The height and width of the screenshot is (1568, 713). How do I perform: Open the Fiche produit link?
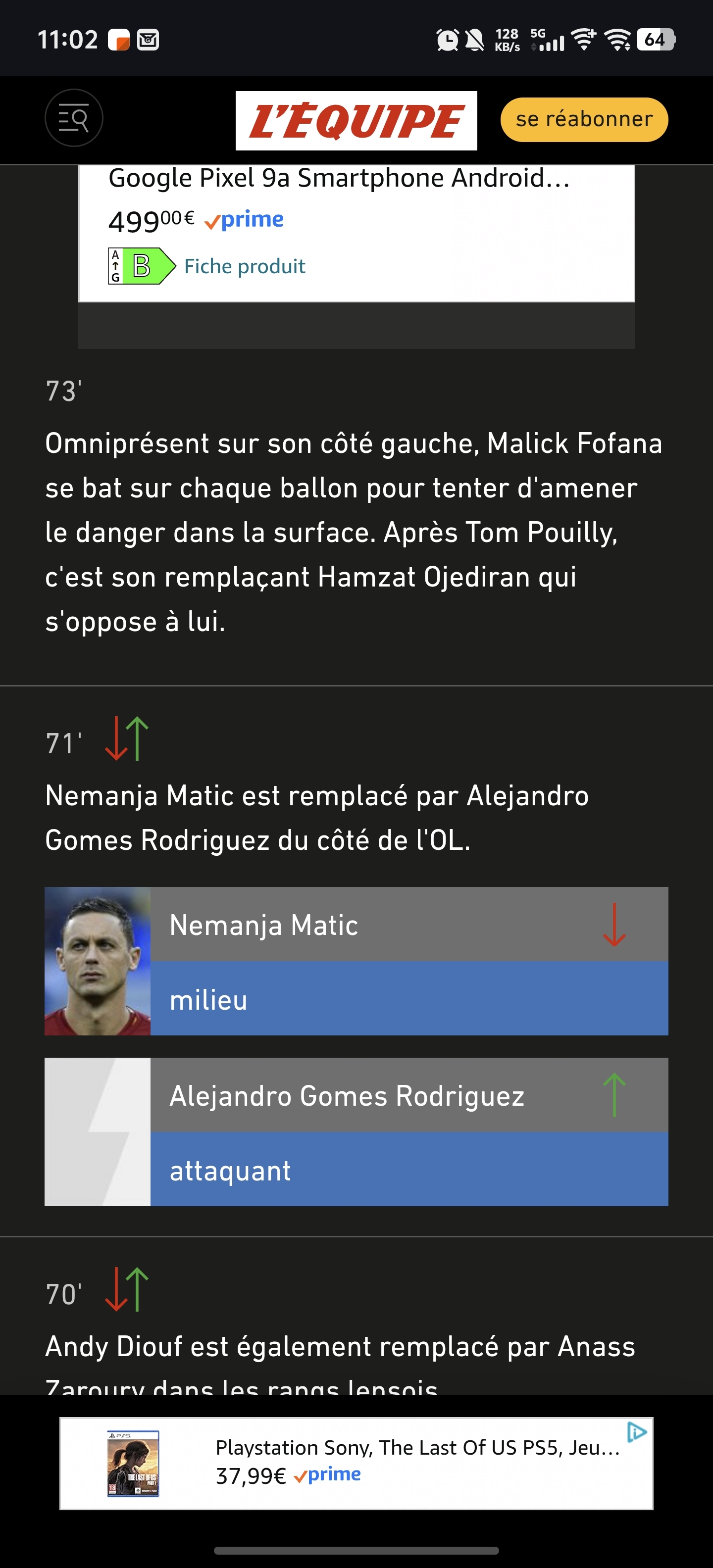244,267
